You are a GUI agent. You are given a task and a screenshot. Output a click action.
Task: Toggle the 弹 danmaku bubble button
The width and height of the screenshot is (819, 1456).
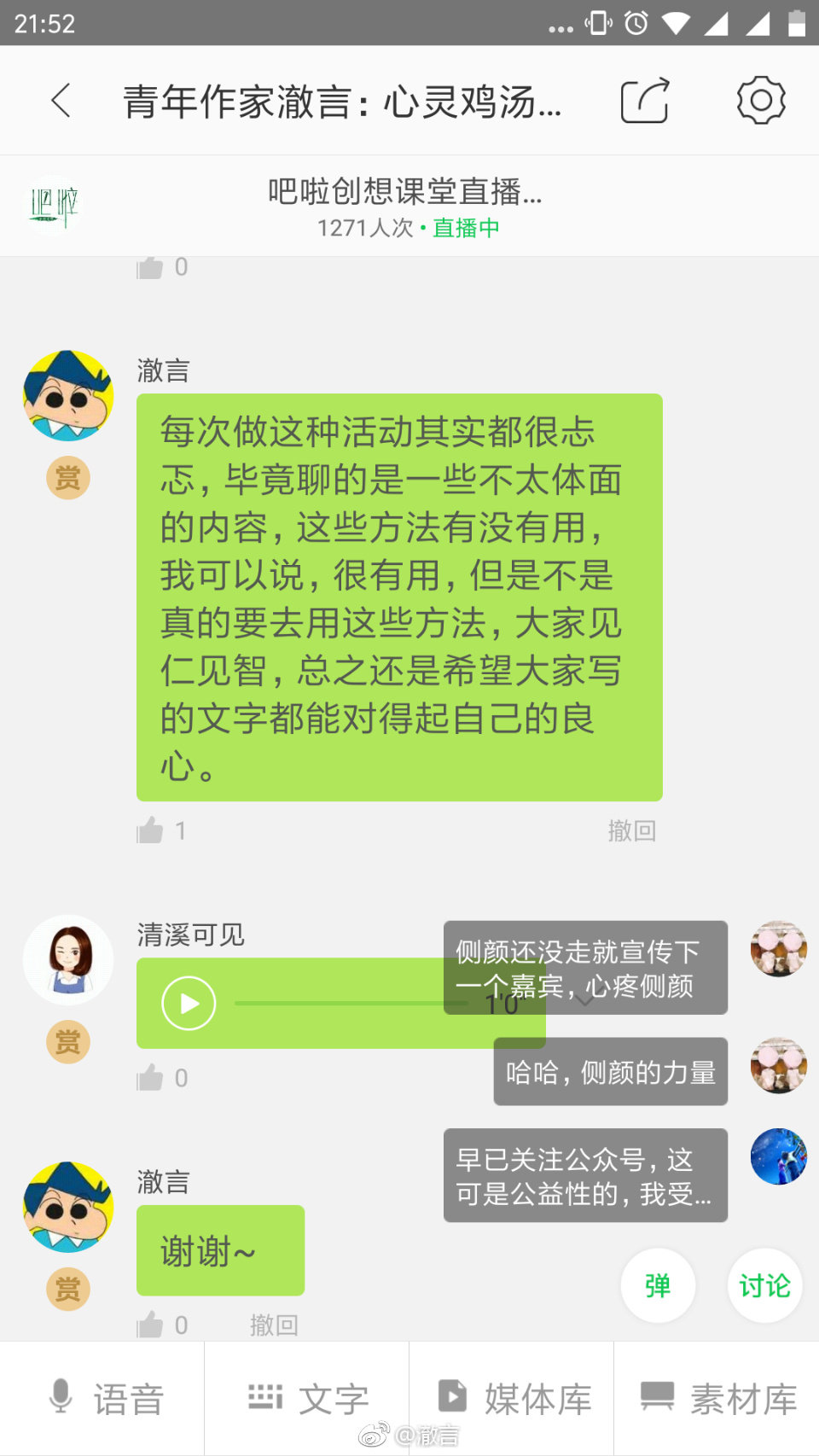(x=658, y=1285)
